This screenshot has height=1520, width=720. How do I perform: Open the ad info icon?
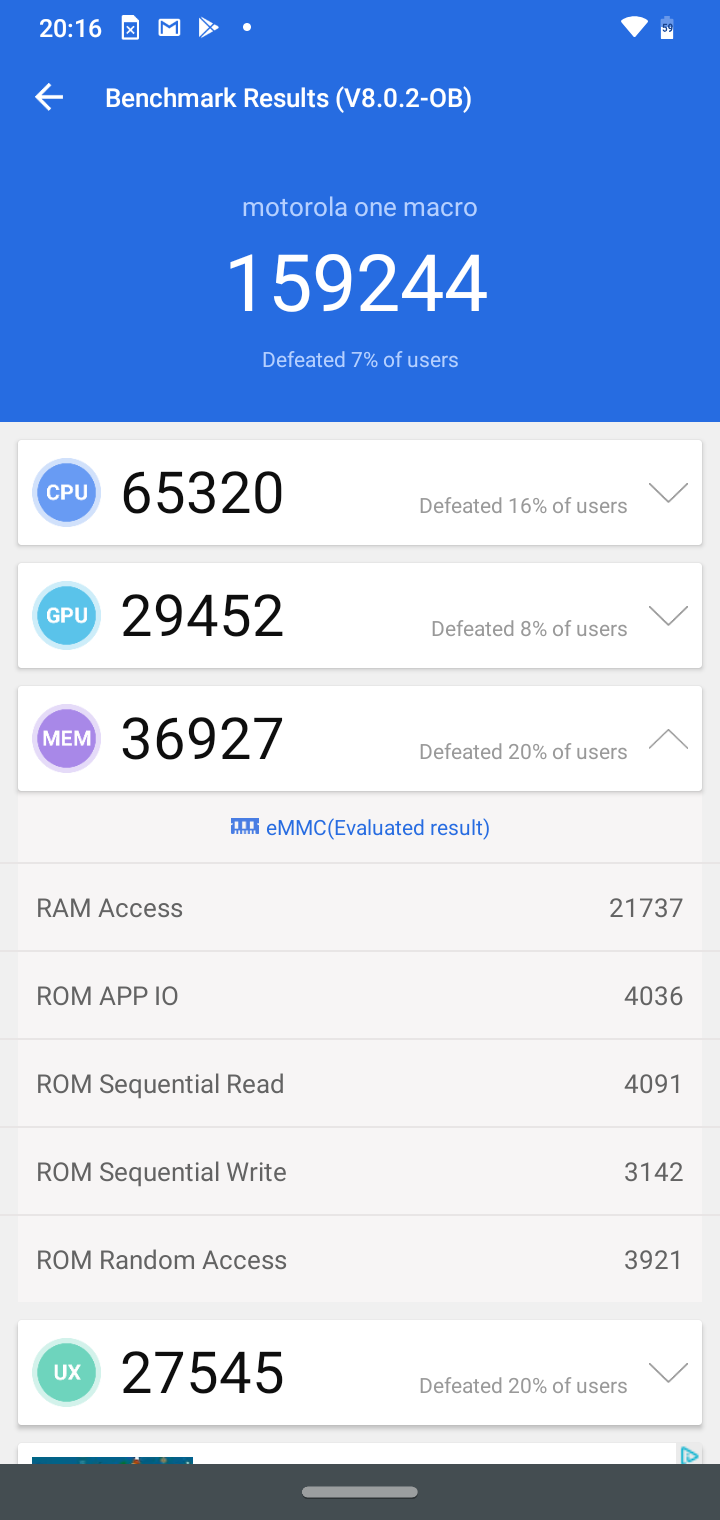coord(689,1455)
